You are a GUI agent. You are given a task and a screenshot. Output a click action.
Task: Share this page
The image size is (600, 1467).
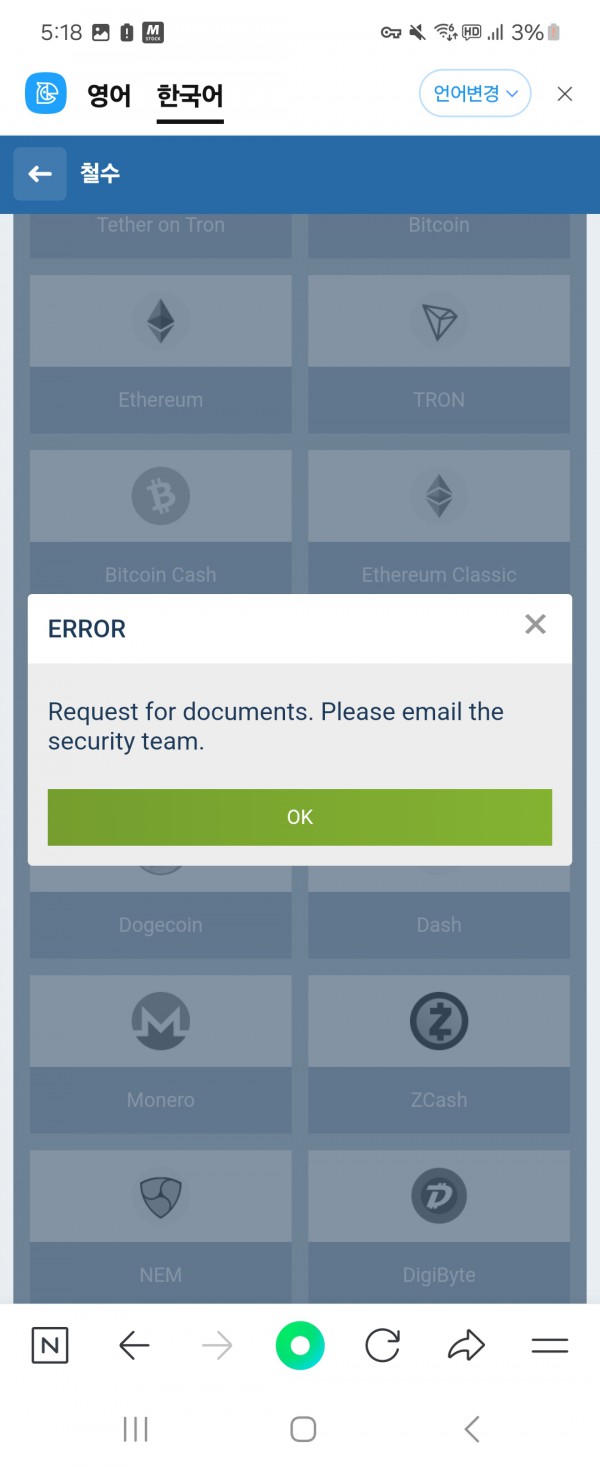click(466, 1346)
